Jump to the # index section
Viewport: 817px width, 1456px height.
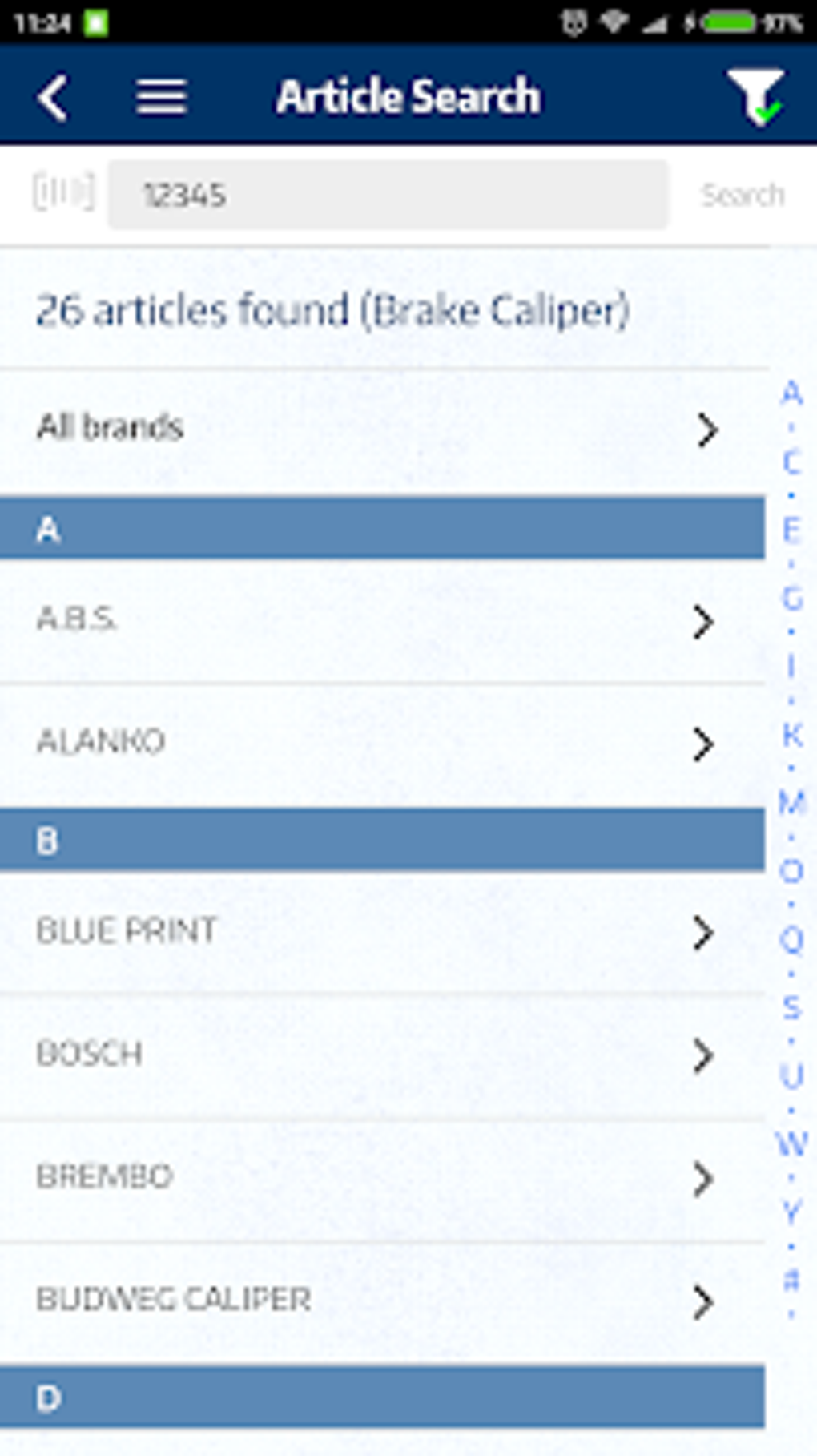(x=791, y=1280)
